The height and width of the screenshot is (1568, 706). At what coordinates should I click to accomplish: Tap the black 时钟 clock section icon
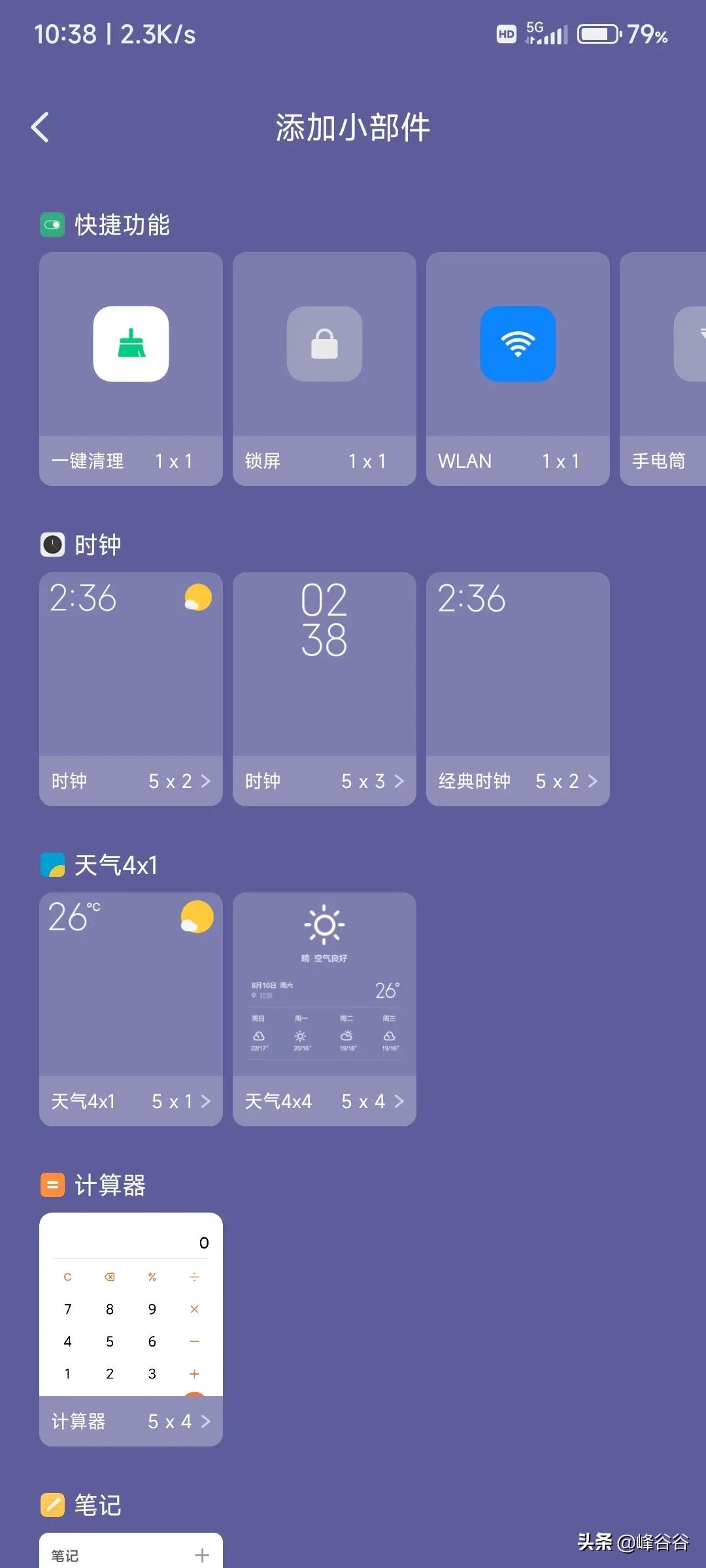[x=52, y=544]
